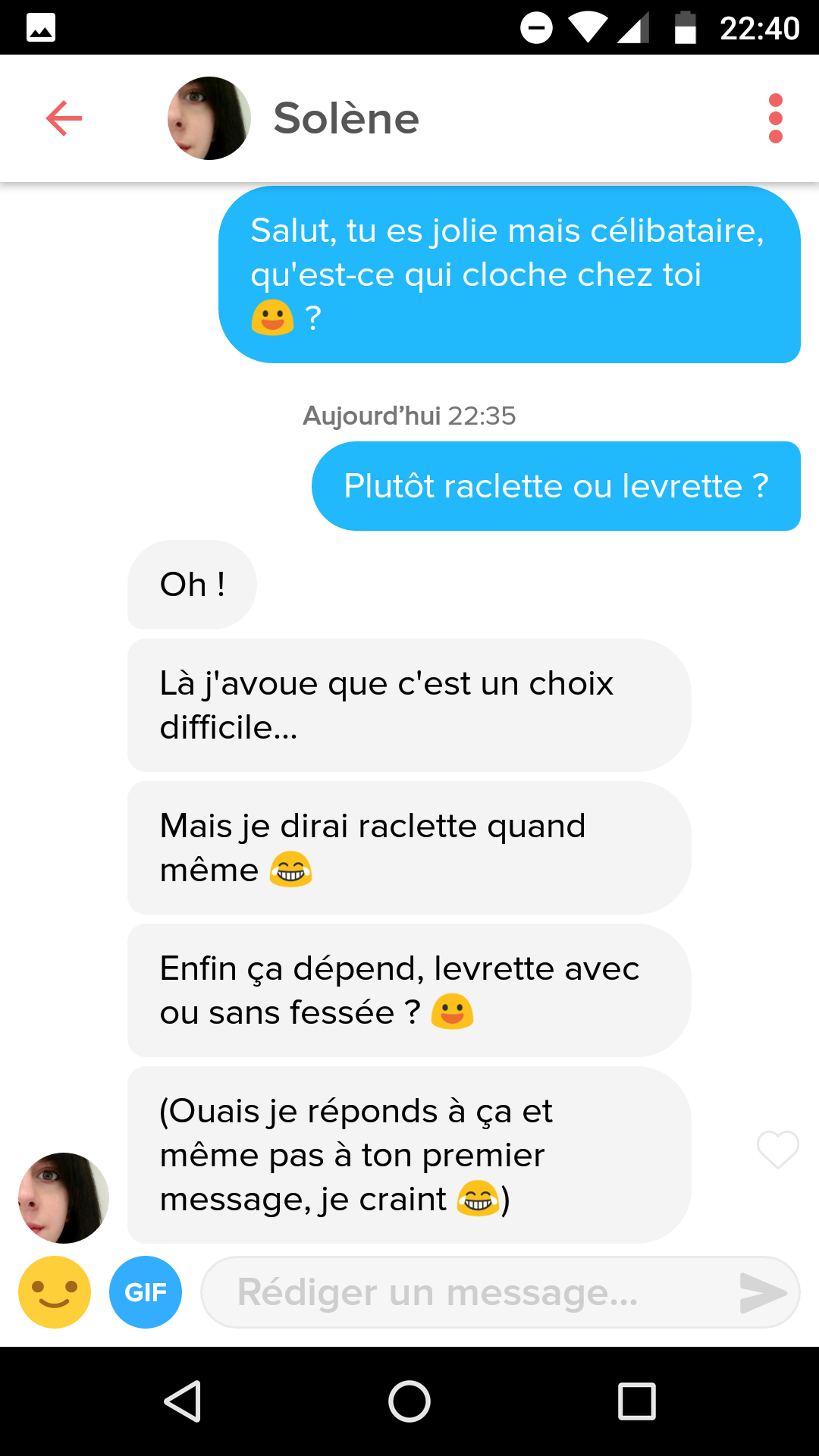The width and height of the screenshot is (819, 1456).
Task: Send the message with the arrow icon
Action: (x=763, y=1292)
